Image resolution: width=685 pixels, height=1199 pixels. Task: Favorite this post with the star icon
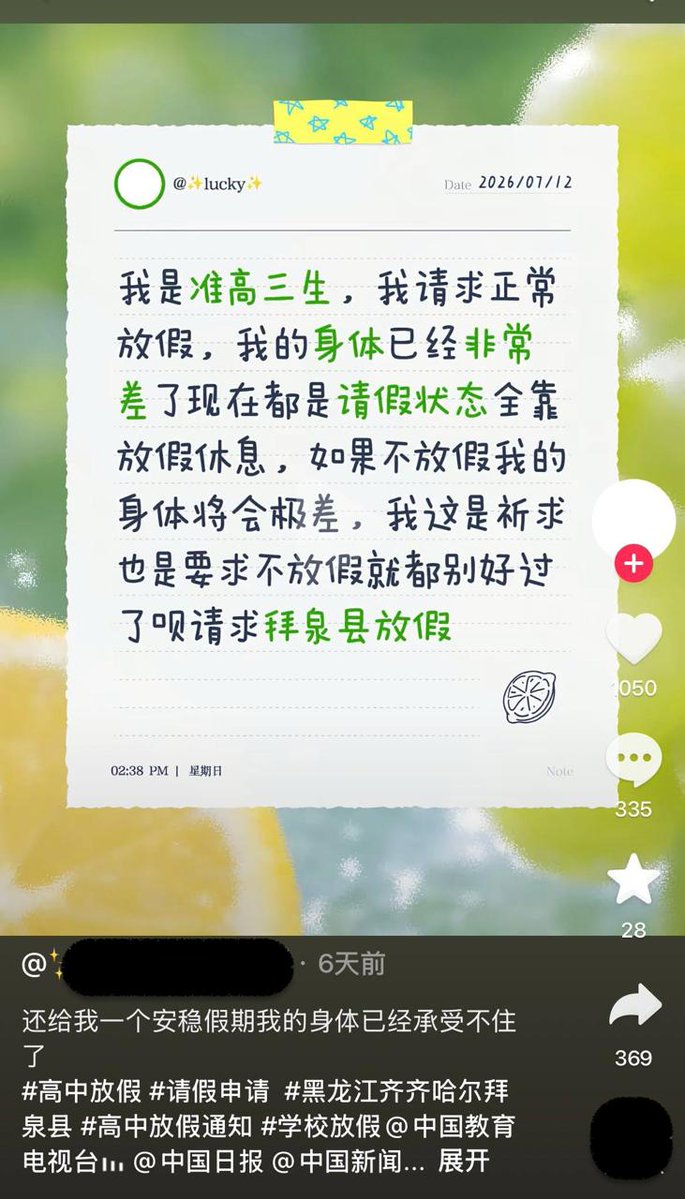(634, 879)
